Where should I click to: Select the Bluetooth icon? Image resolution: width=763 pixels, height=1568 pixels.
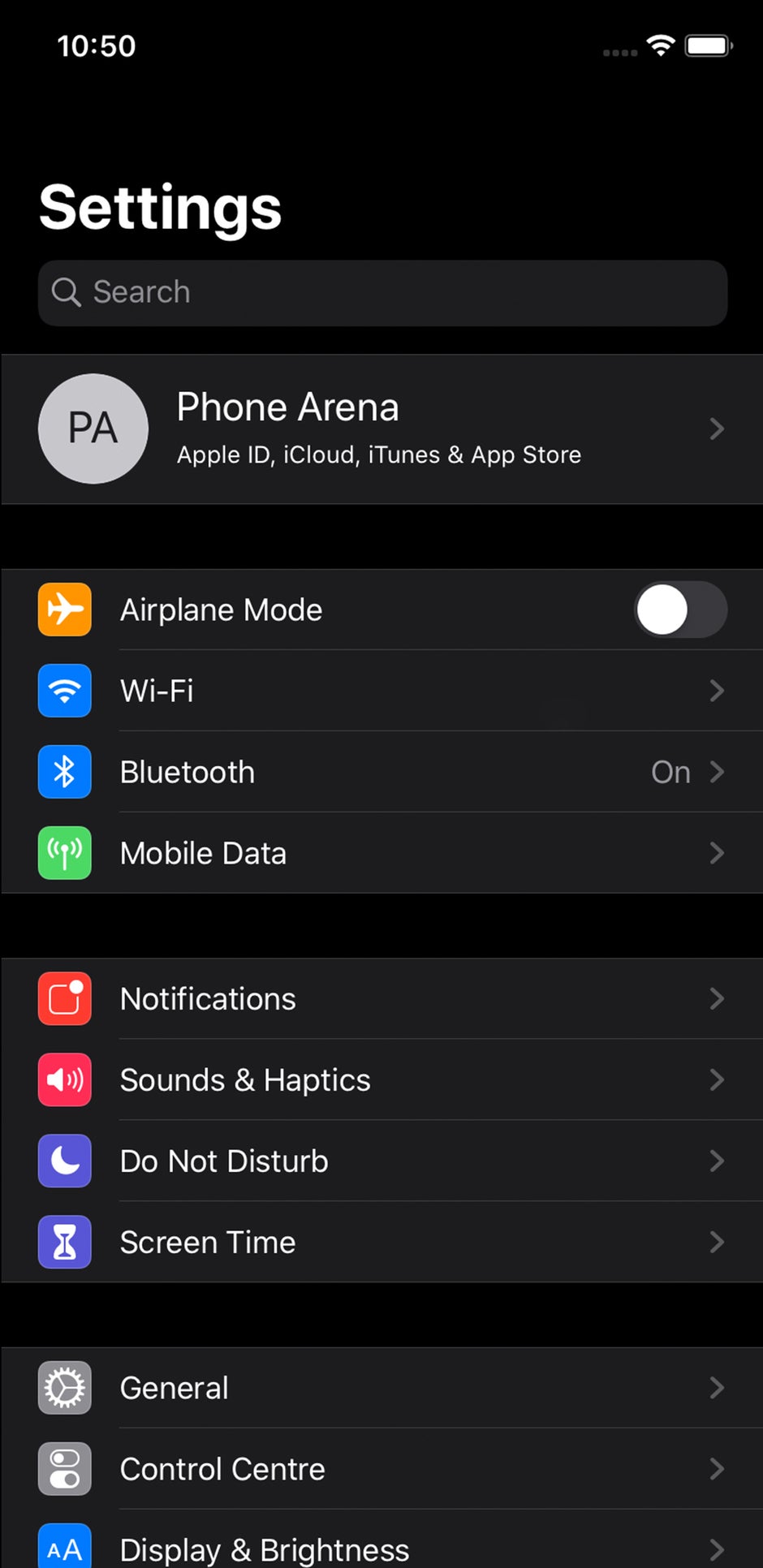click(x=64, y=772)
